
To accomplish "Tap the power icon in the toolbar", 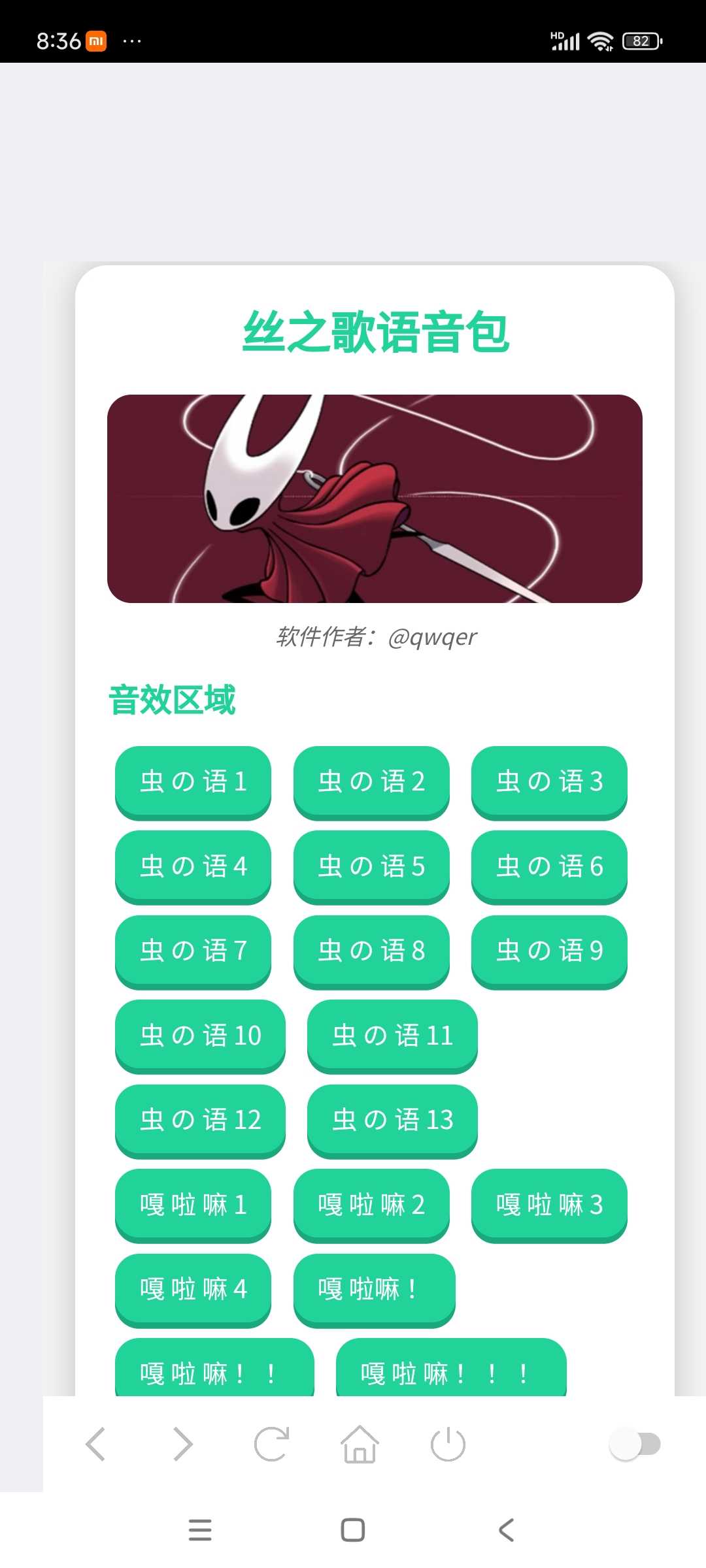I will coord(448,1444).
